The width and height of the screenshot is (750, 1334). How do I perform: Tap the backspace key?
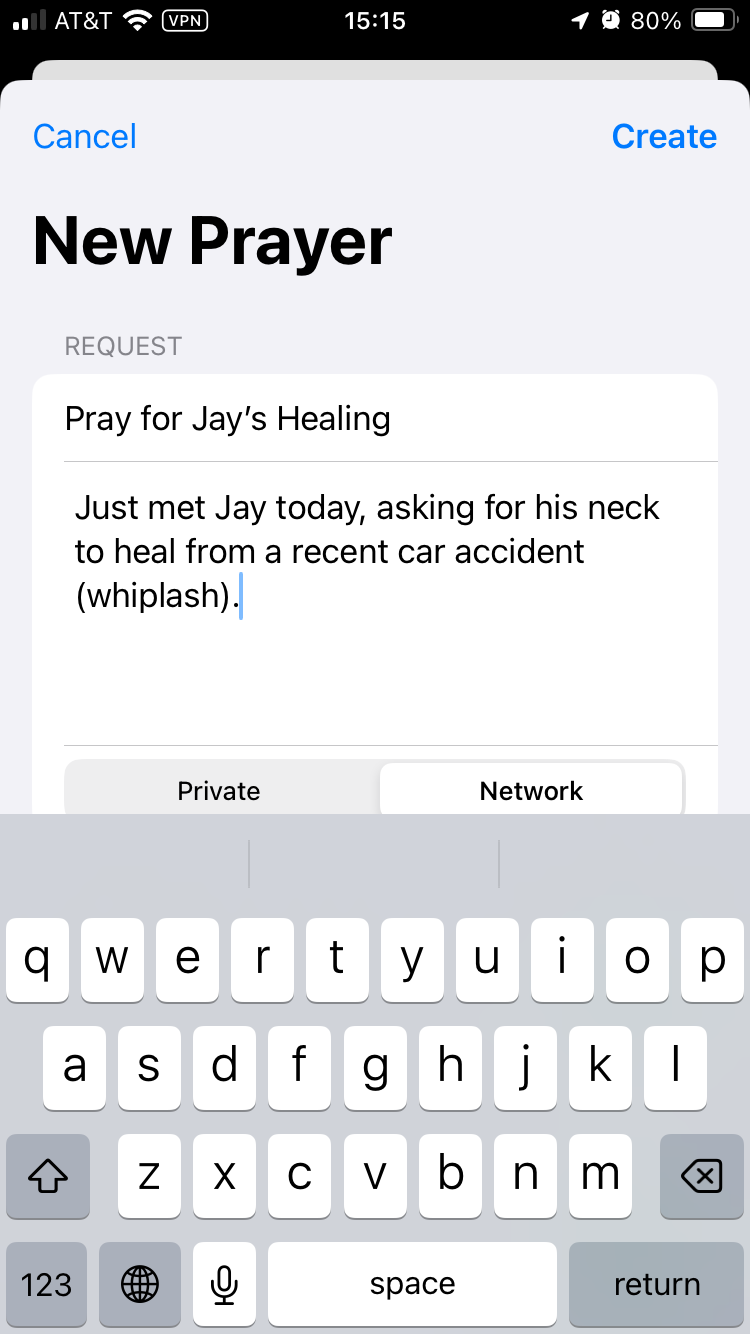point(701,1177)
